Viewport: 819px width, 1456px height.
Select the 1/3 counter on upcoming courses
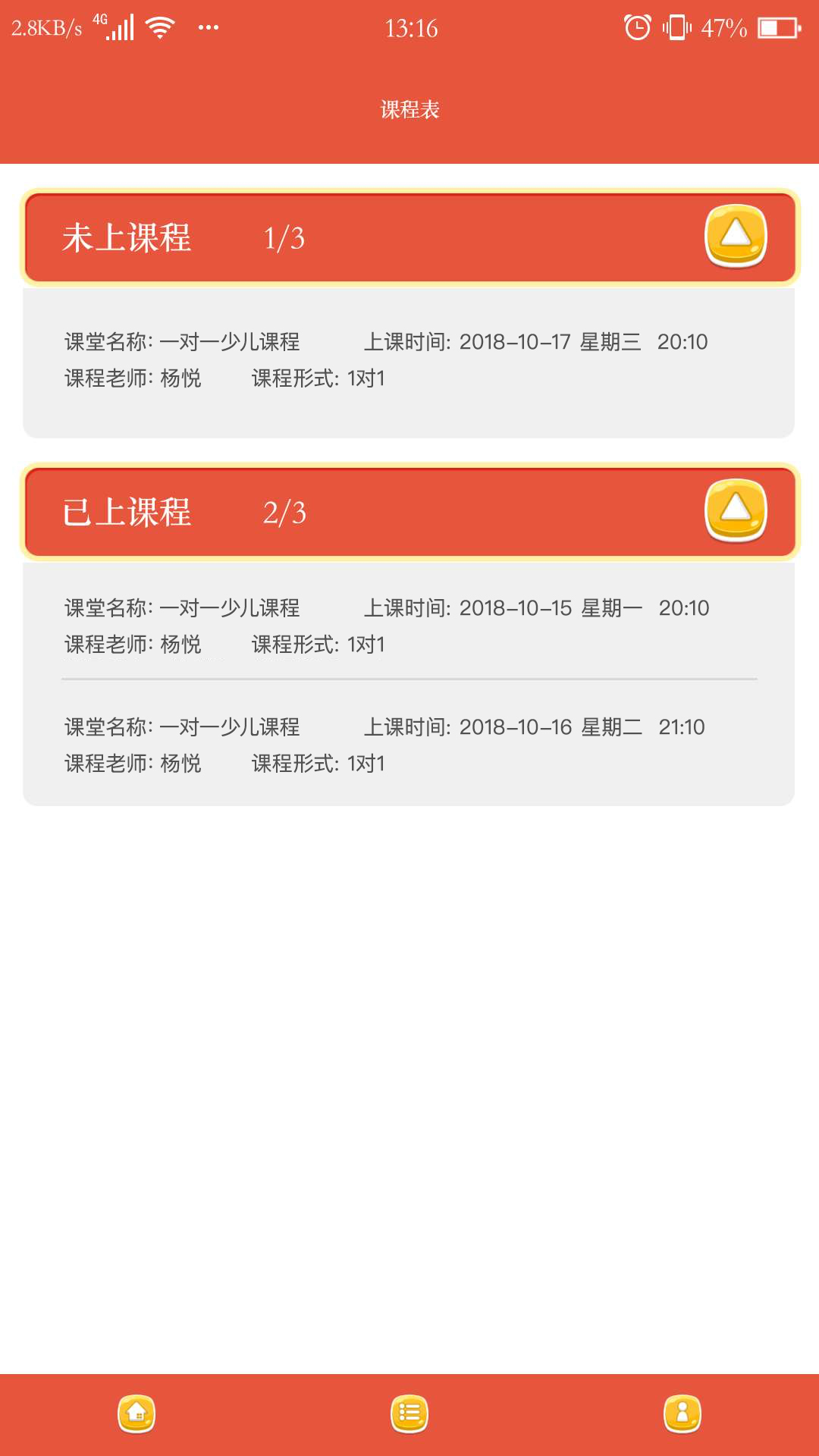[282, 237]
